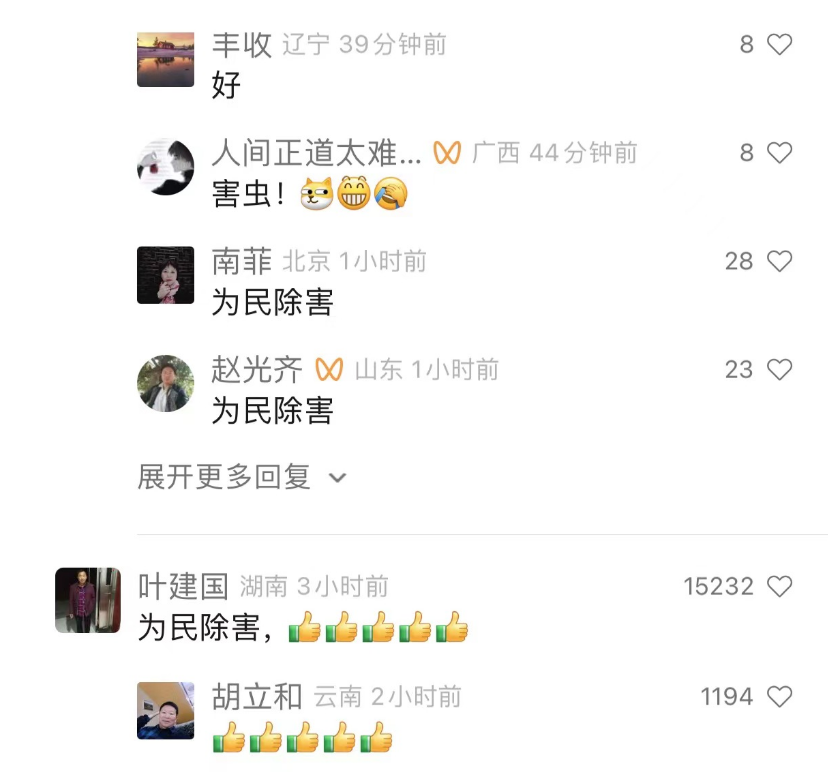Like 丰收's comment
This screenshot has height=772, width=829.
[x=779, y=44]
